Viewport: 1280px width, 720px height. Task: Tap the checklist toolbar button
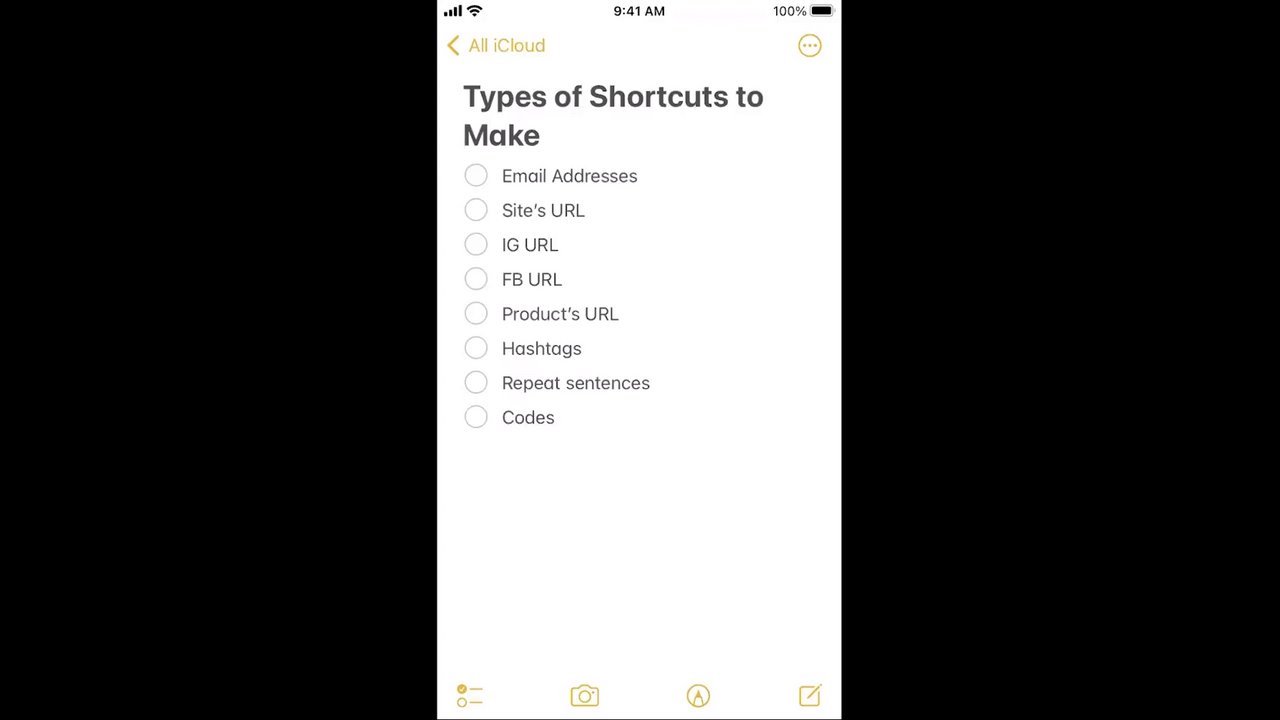469,696
